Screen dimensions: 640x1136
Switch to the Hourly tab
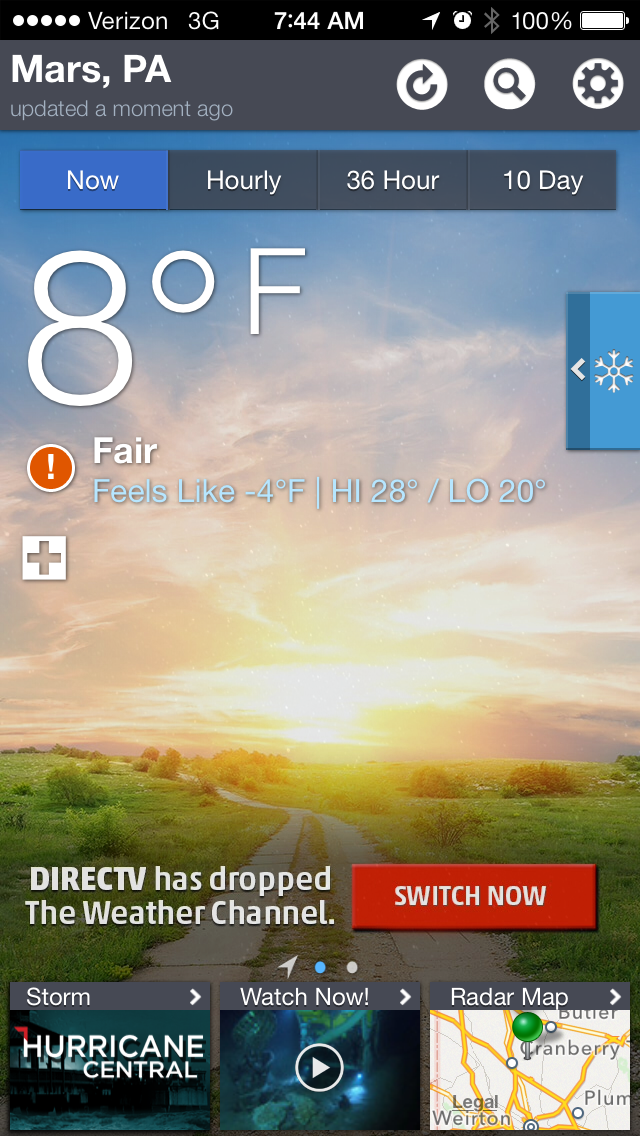coord(243,181)
